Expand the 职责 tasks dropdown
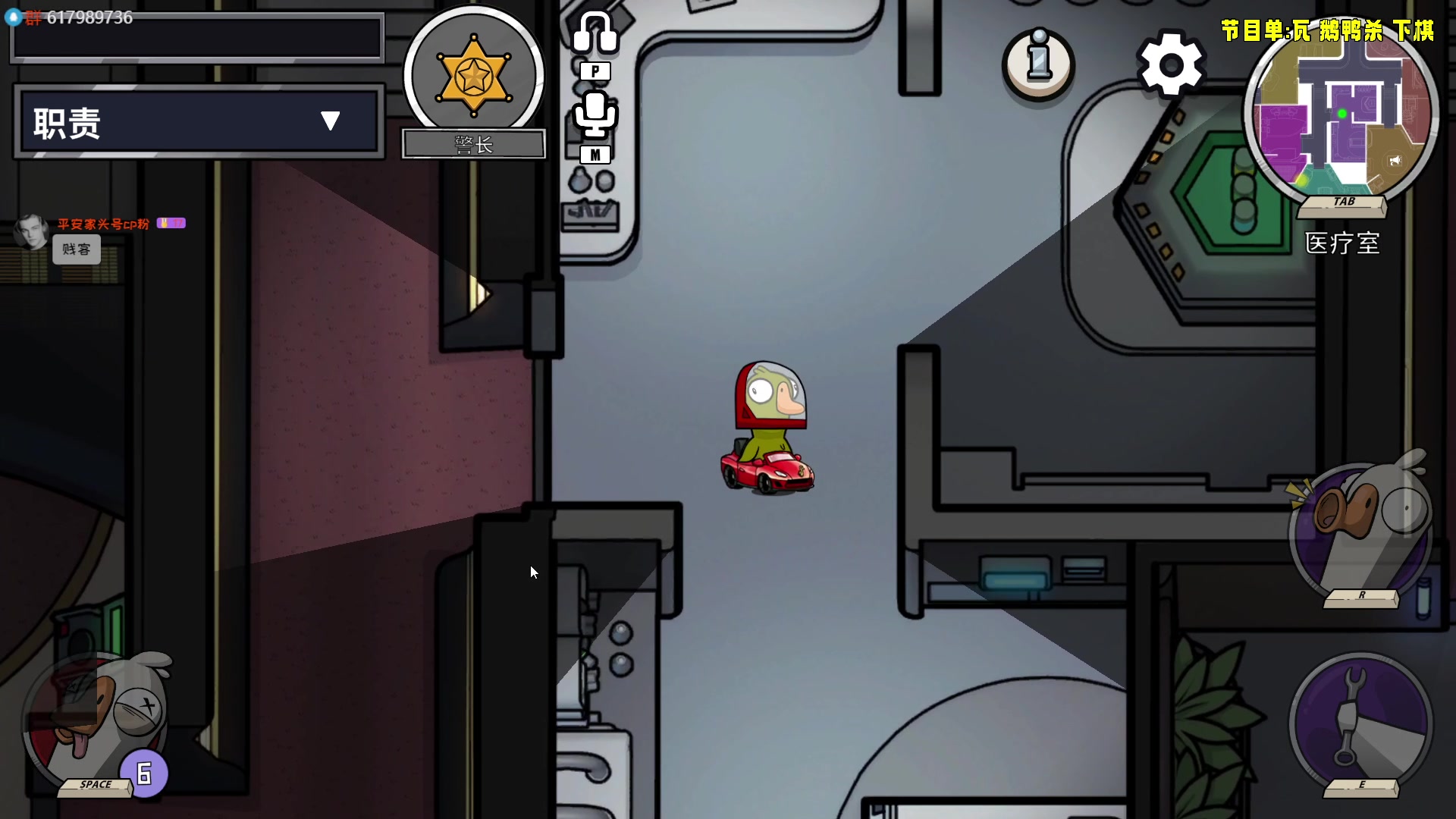Image resolution: width=1456 pixels, height=819 pixels. (x=330, y=121)
